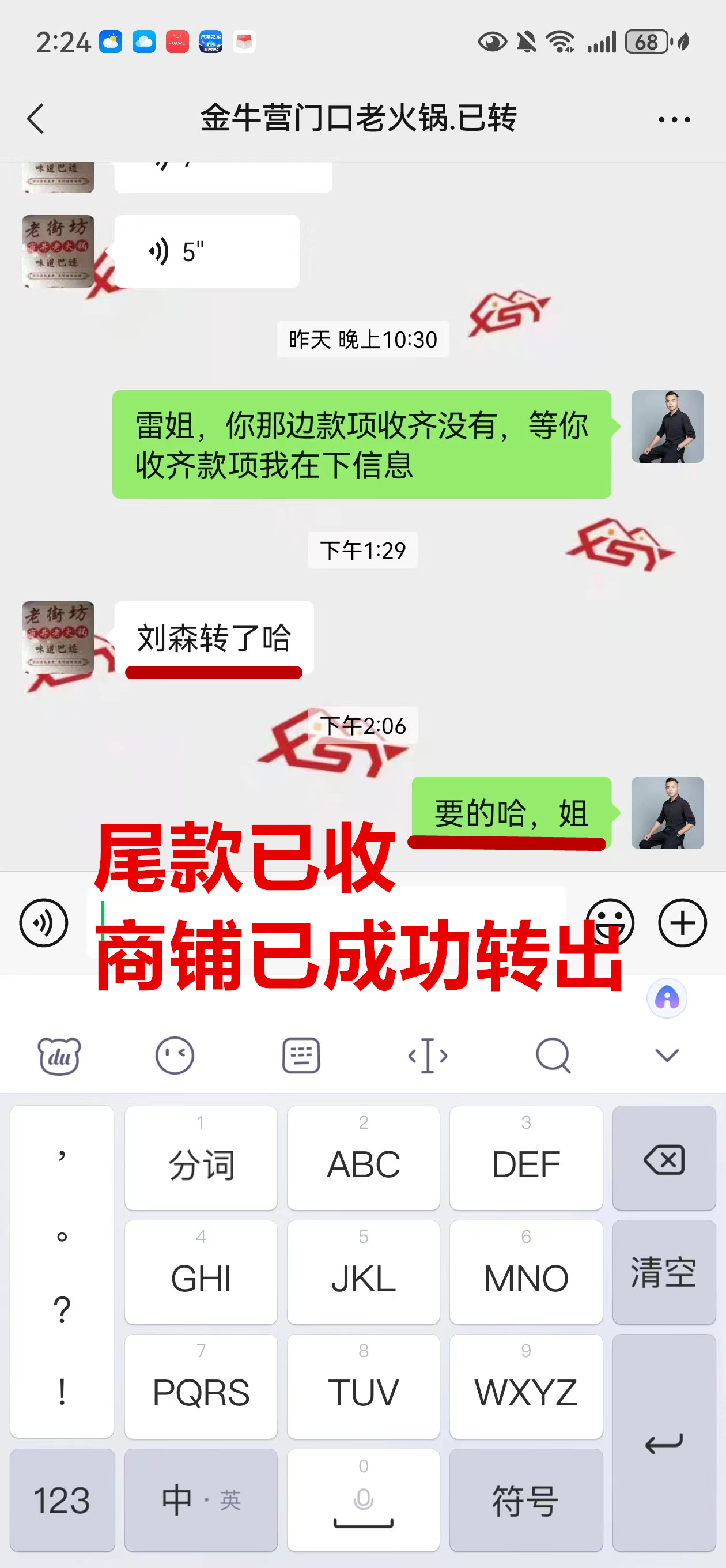Image resolution: width=726 pixels, height=1568 pixels.
Task: Toggle Chinese/English input with 中·英 key
Action: 201,1500
